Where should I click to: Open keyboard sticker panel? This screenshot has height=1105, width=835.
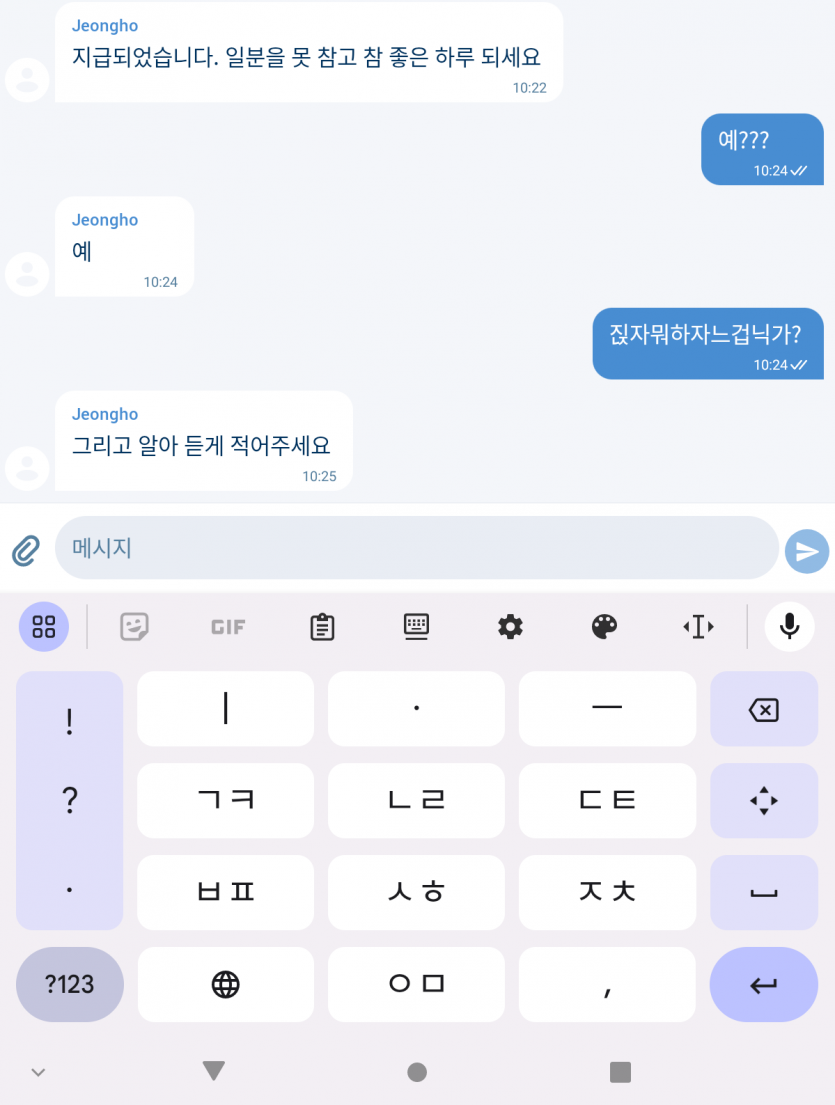click(x=134, y=627)
